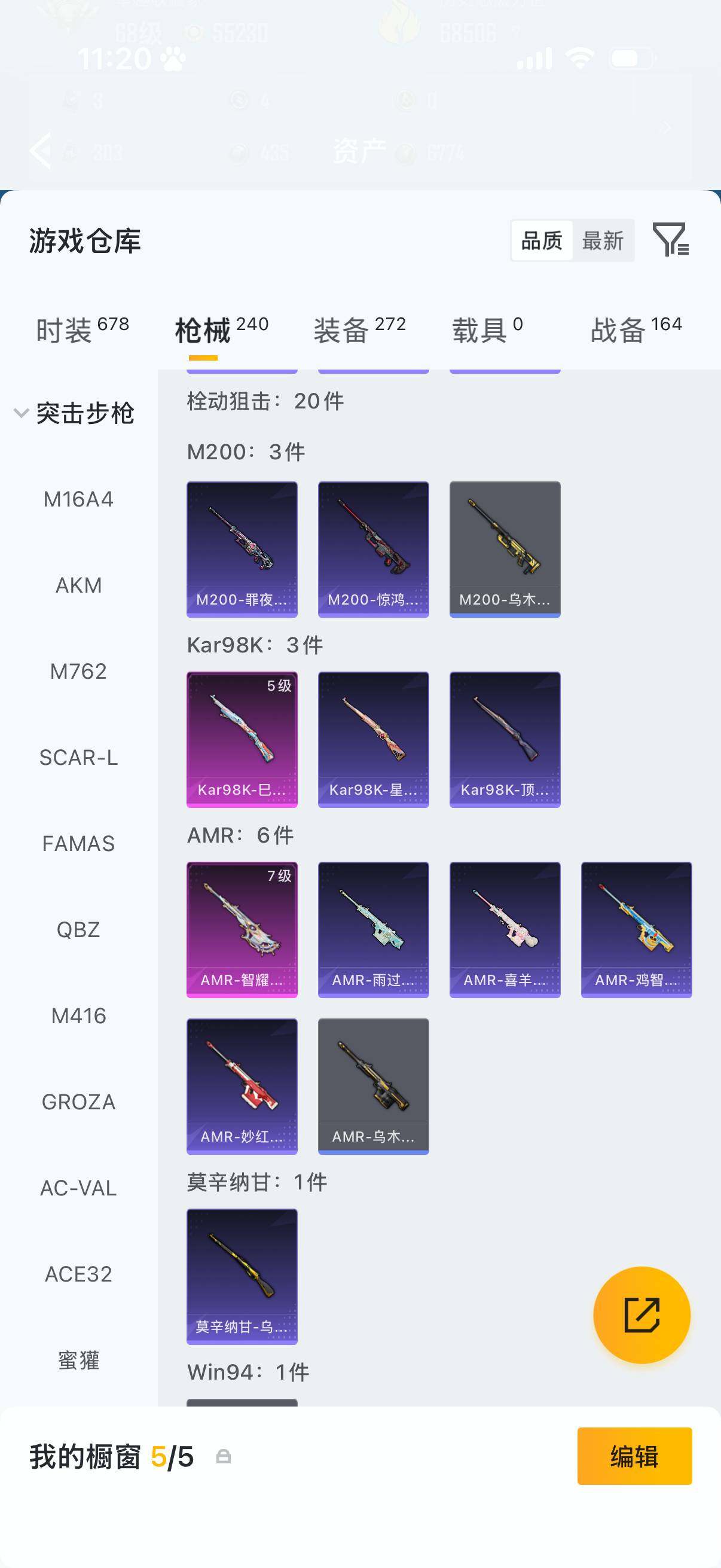Open the 莫辛纳甘-乌 skin card

[242, 1276]
